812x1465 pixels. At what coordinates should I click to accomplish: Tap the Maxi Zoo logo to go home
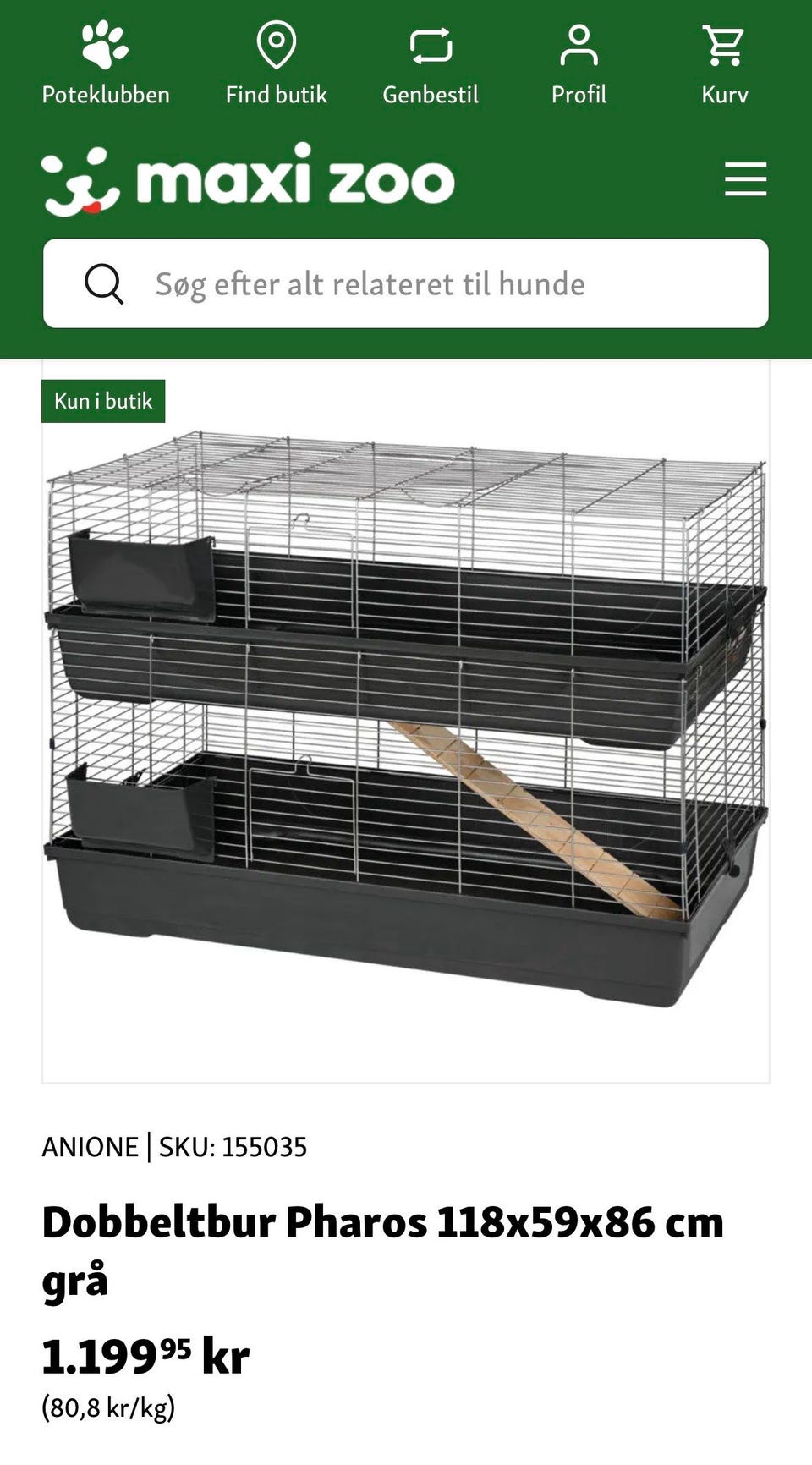click(248, 179)
